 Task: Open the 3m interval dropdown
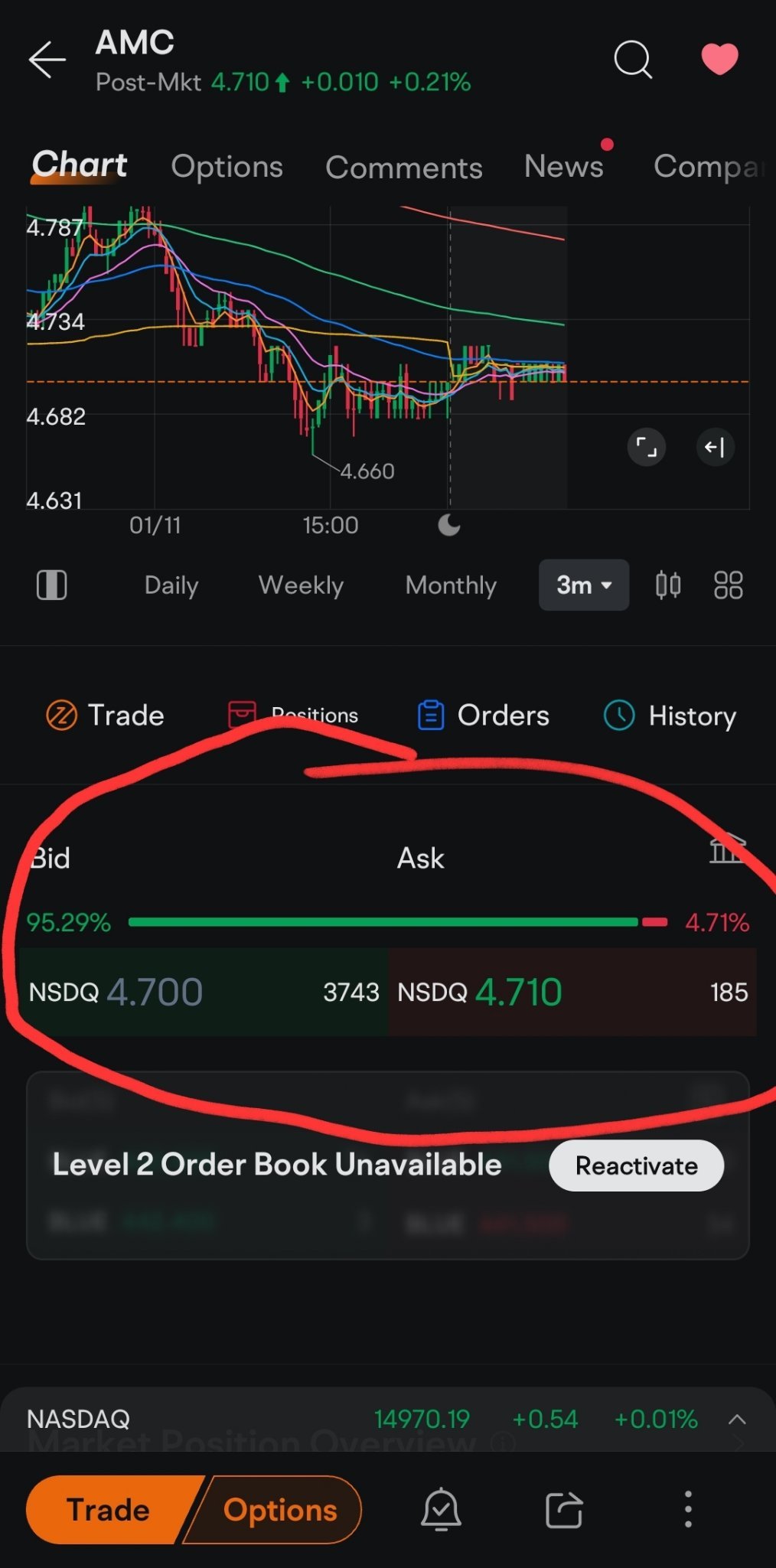click(x=584, y=585)
